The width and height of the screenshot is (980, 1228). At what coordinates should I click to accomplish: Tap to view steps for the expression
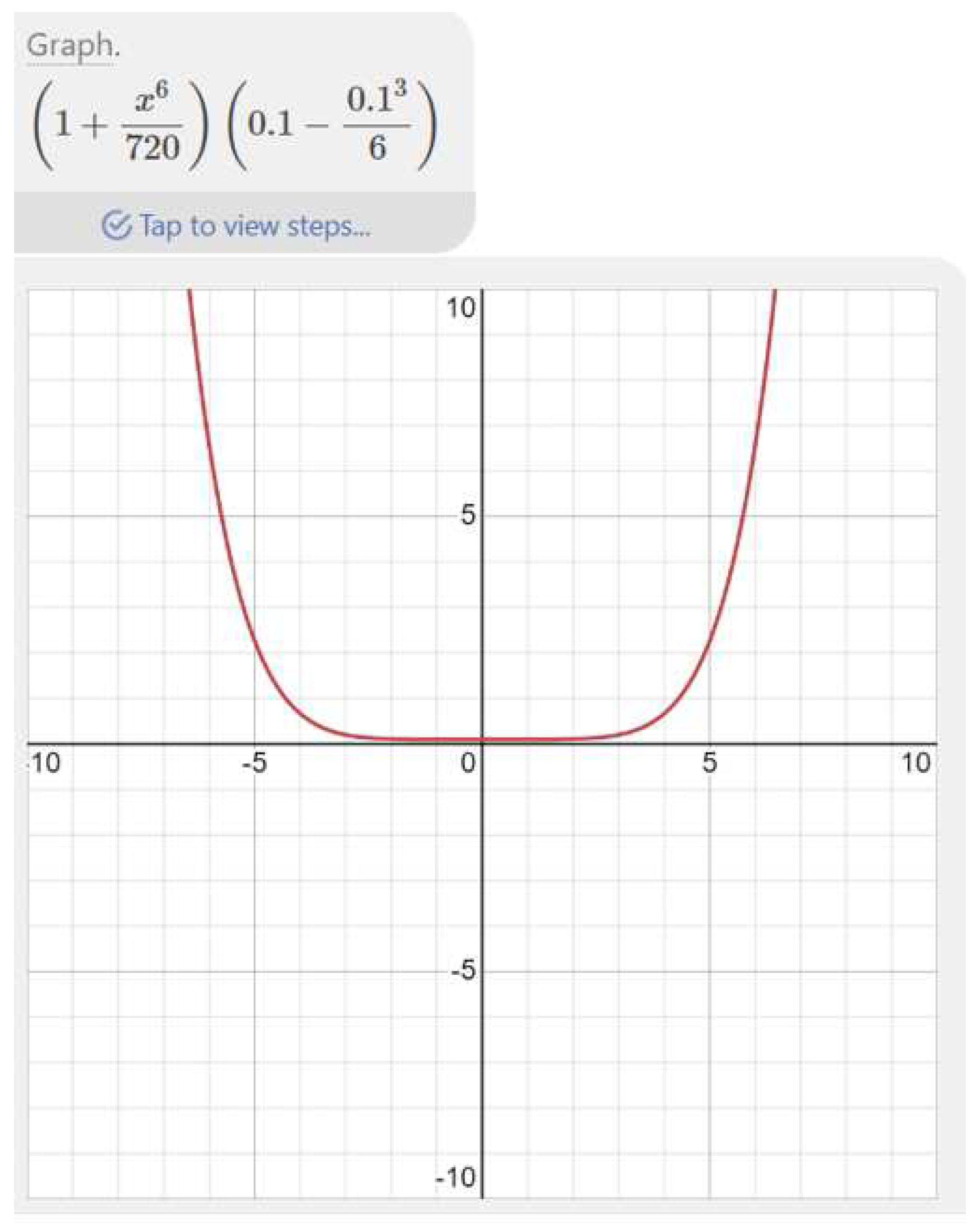237,226
